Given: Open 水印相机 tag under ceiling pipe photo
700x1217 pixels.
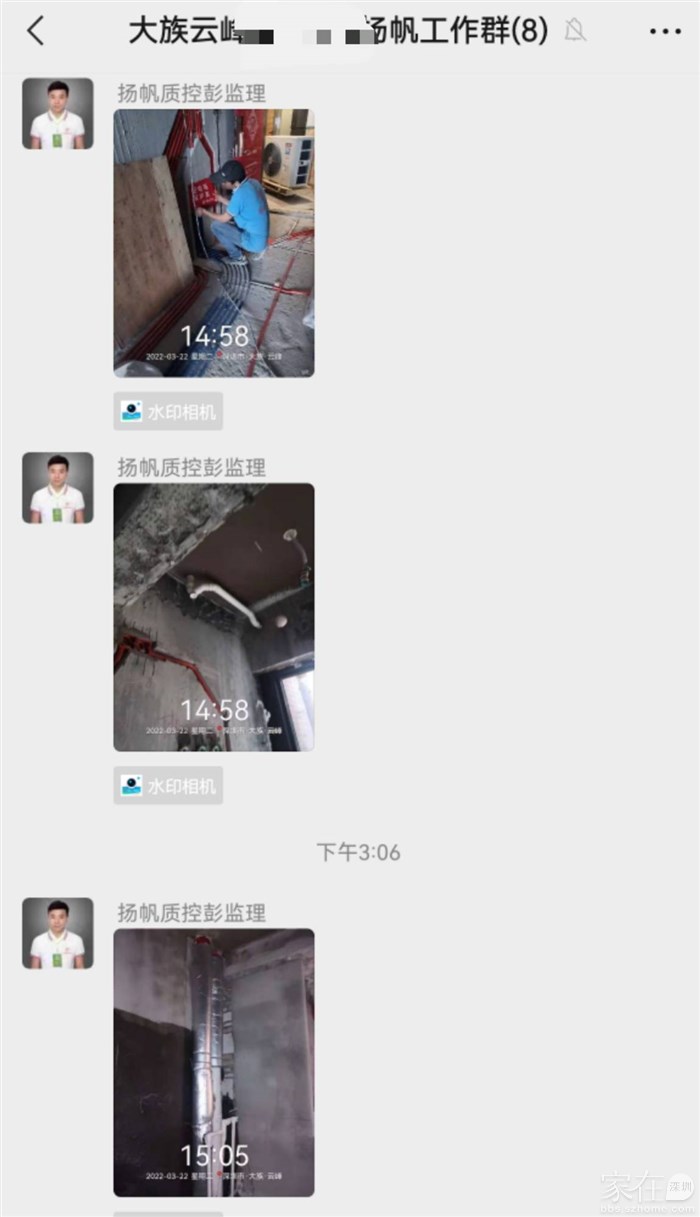Looking at the screenshot, I should [168, 786].
